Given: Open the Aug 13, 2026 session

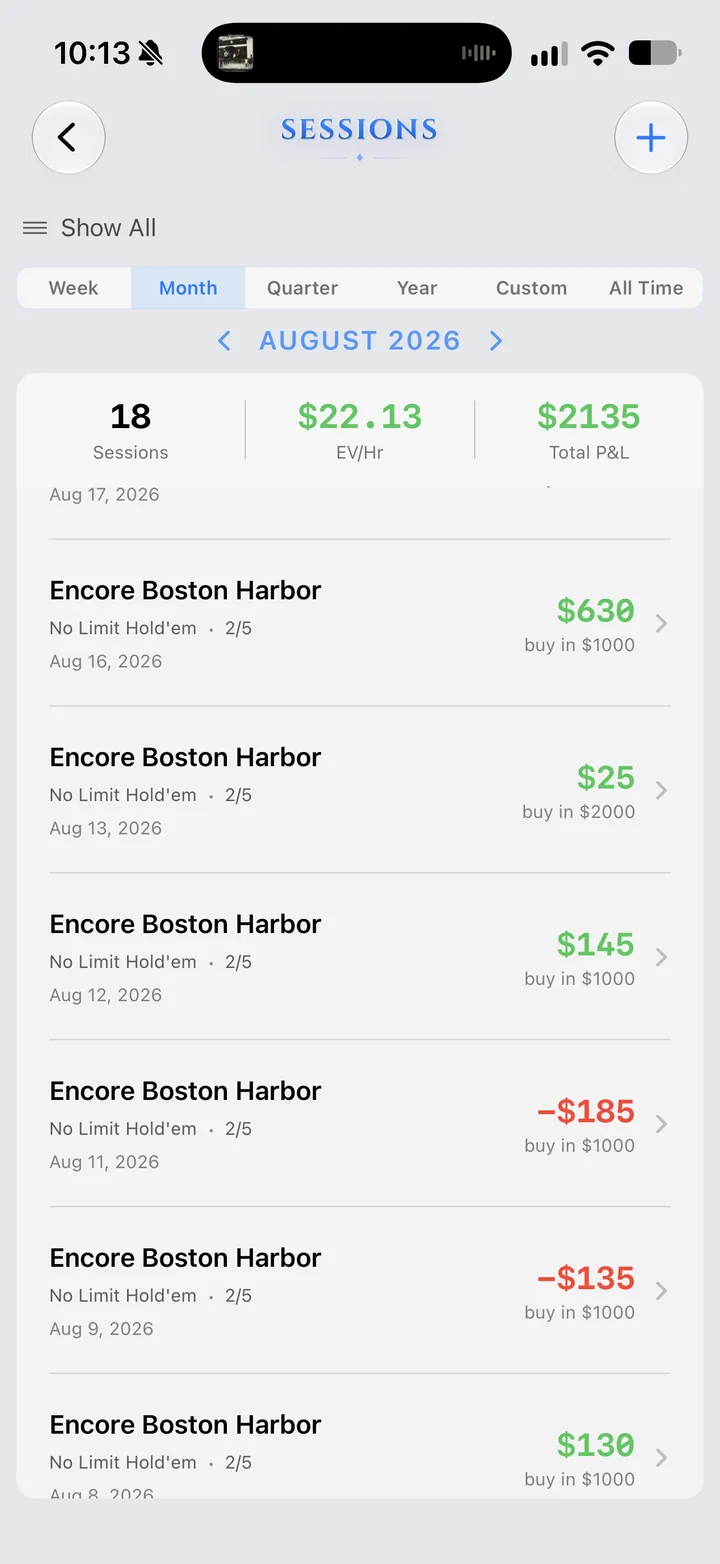Looking at the screenshot, I should (360, 790).
